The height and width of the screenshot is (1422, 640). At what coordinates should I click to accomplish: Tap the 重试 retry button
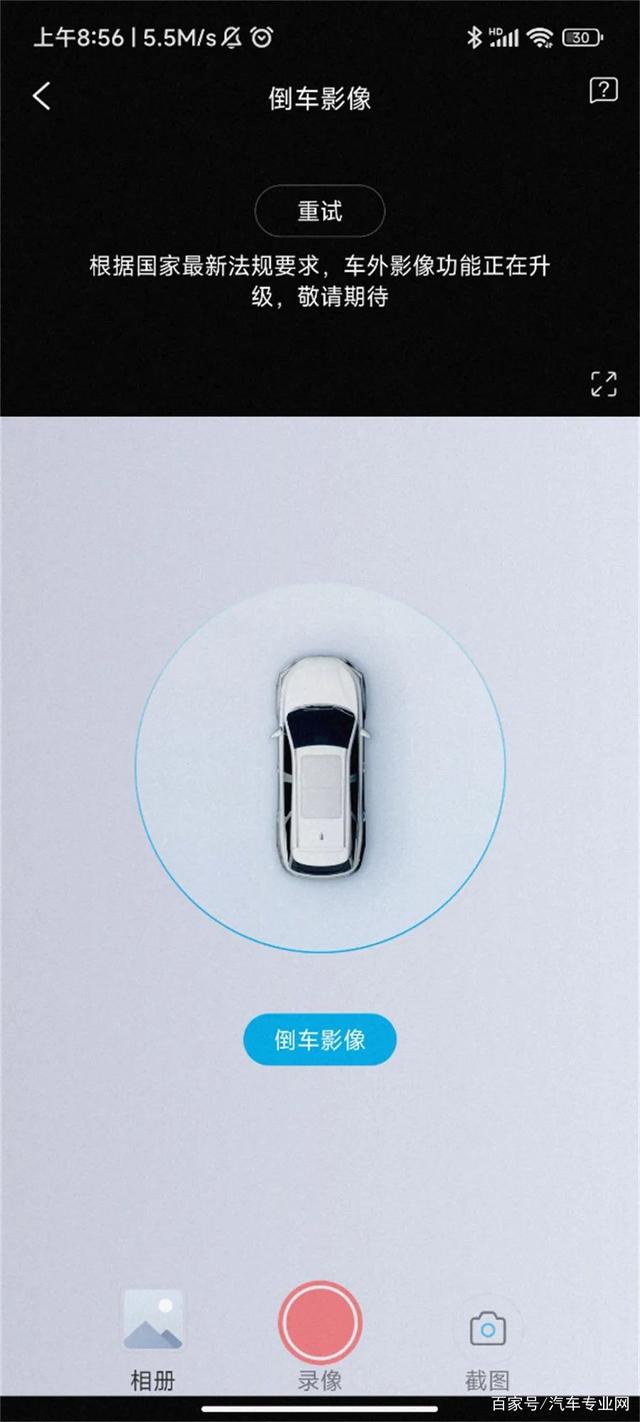pyautogui.click(x=320, y=211)
